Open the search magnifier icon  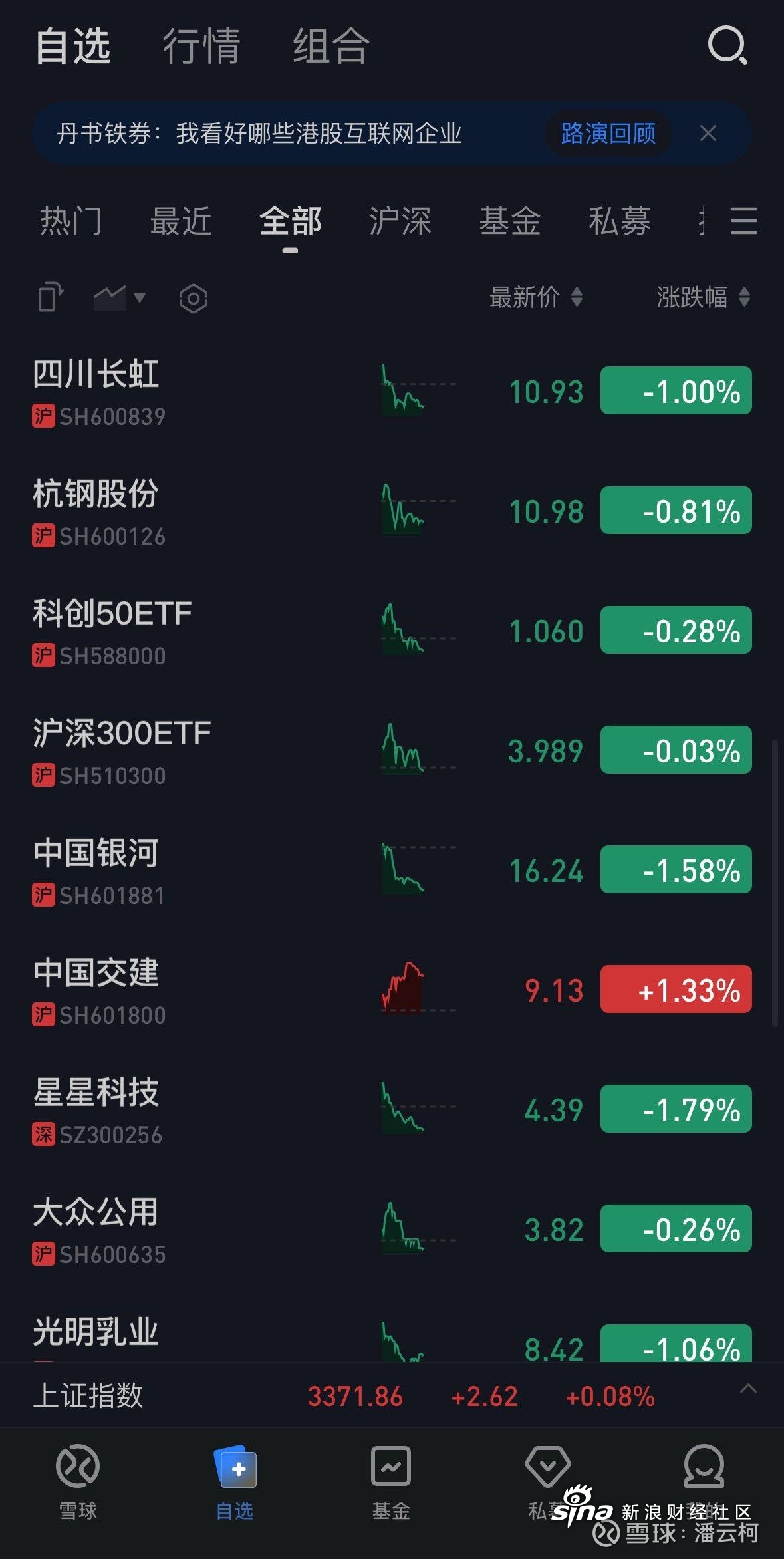727,45
